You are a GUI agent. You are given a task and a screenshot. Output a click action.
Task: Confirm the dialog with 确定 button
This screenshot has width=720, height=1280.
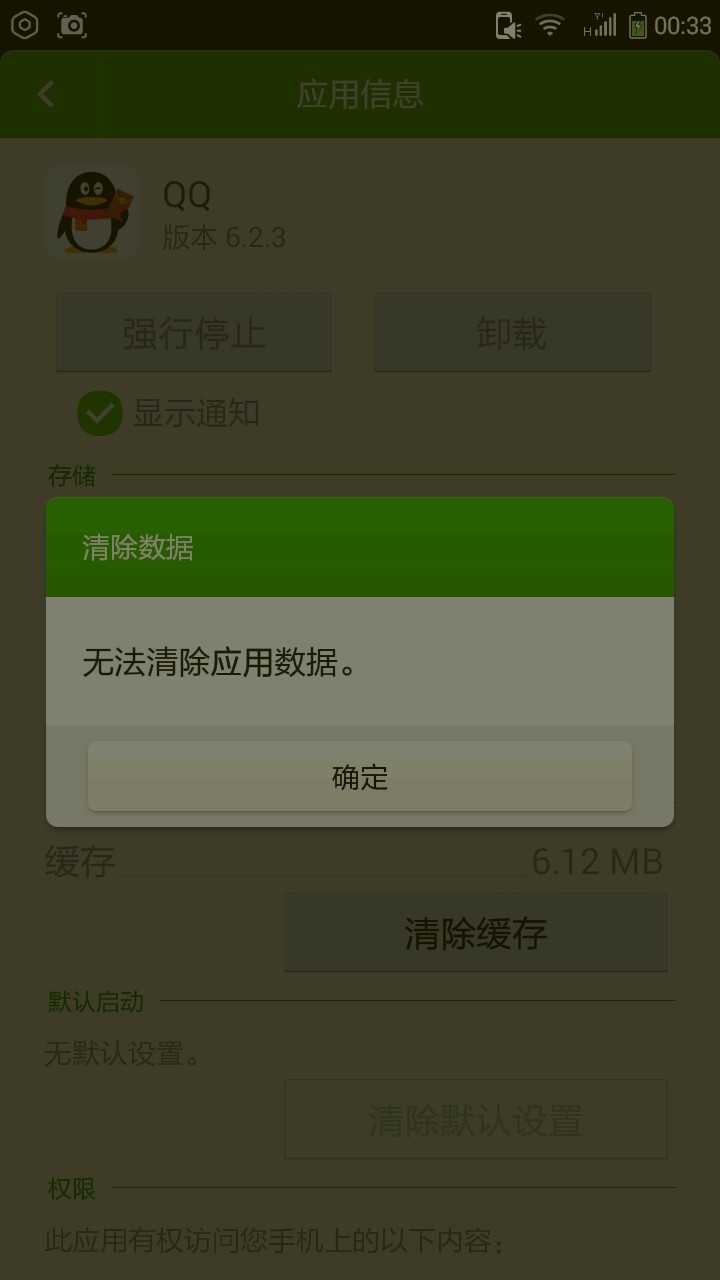click(360, 777)
